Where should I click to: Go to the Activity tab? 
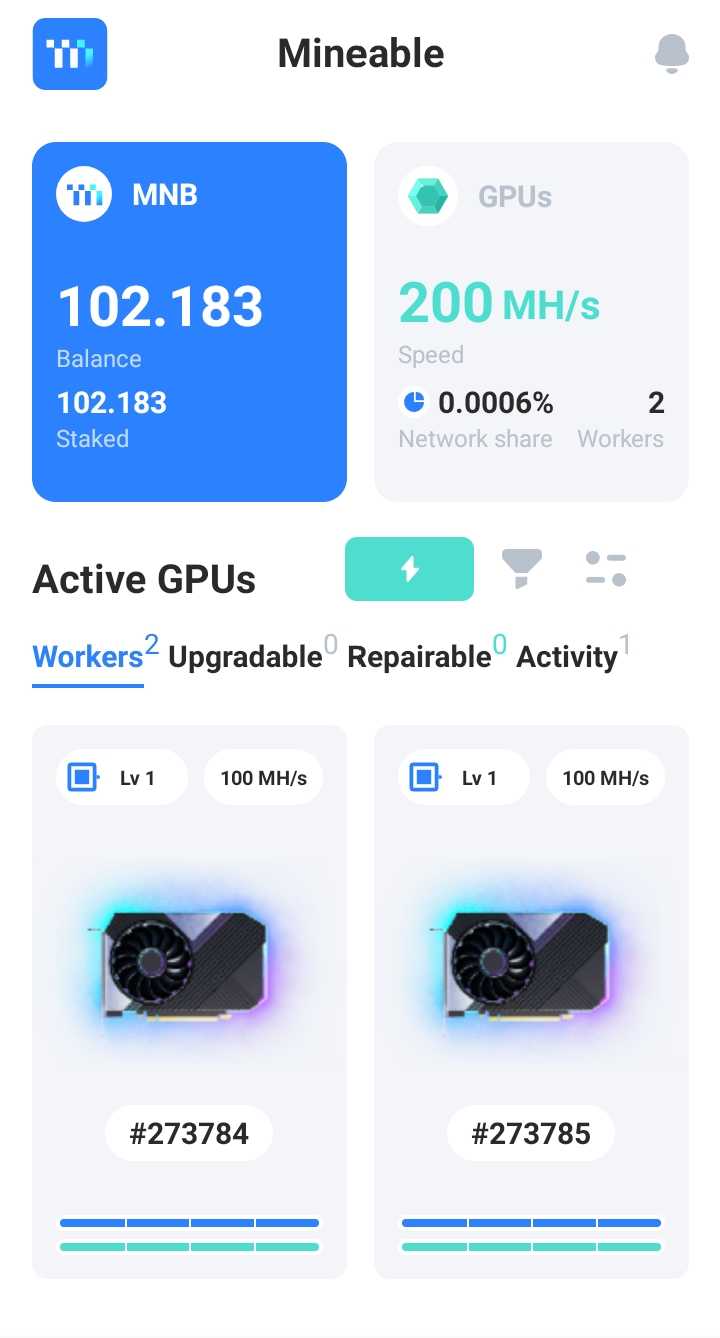pyautogui.click(x=567, y=657)
